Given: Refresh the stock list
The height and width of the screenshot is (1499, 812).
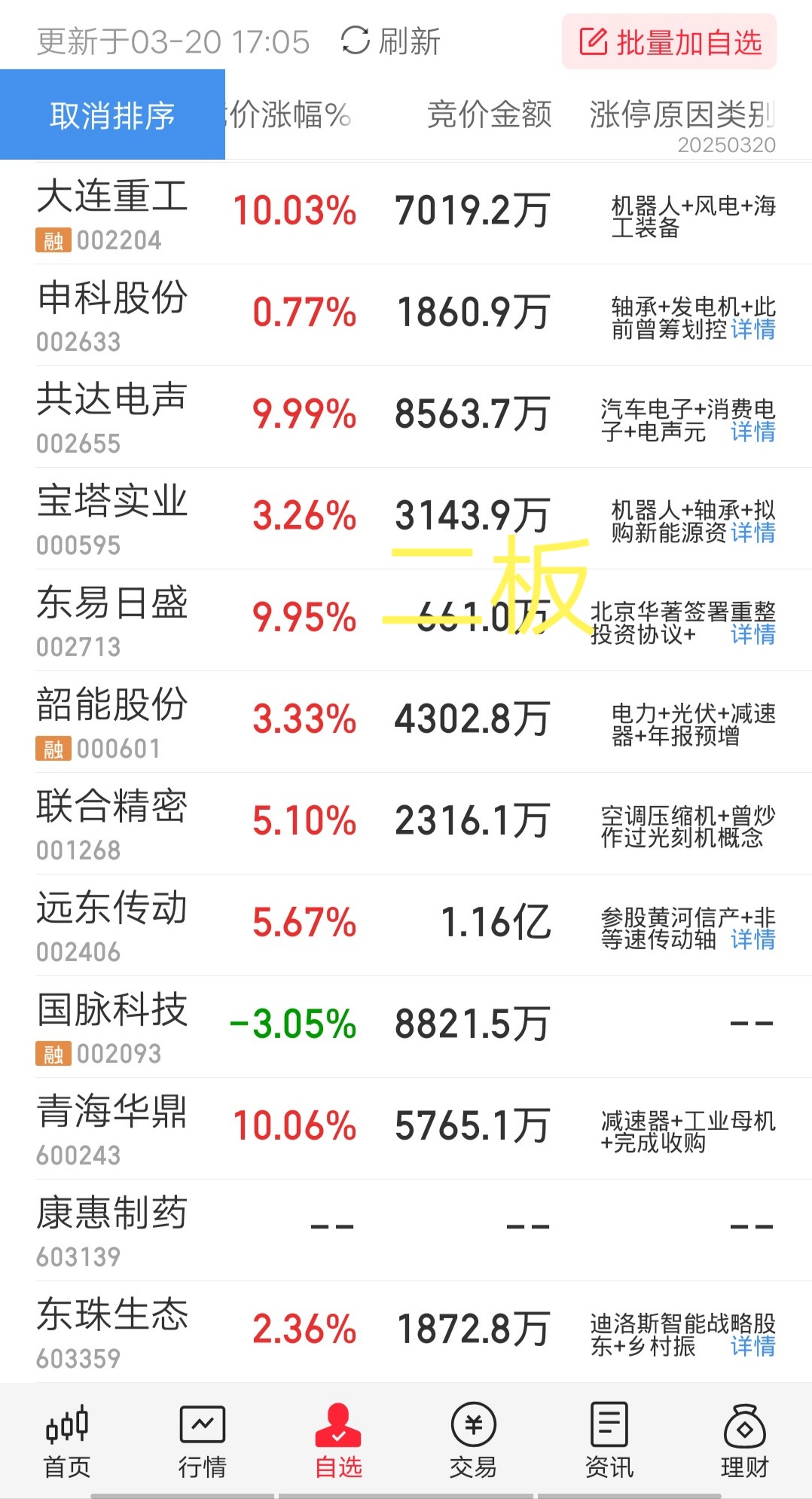Looking at the screenshot, I should click(x=391, y=41).
